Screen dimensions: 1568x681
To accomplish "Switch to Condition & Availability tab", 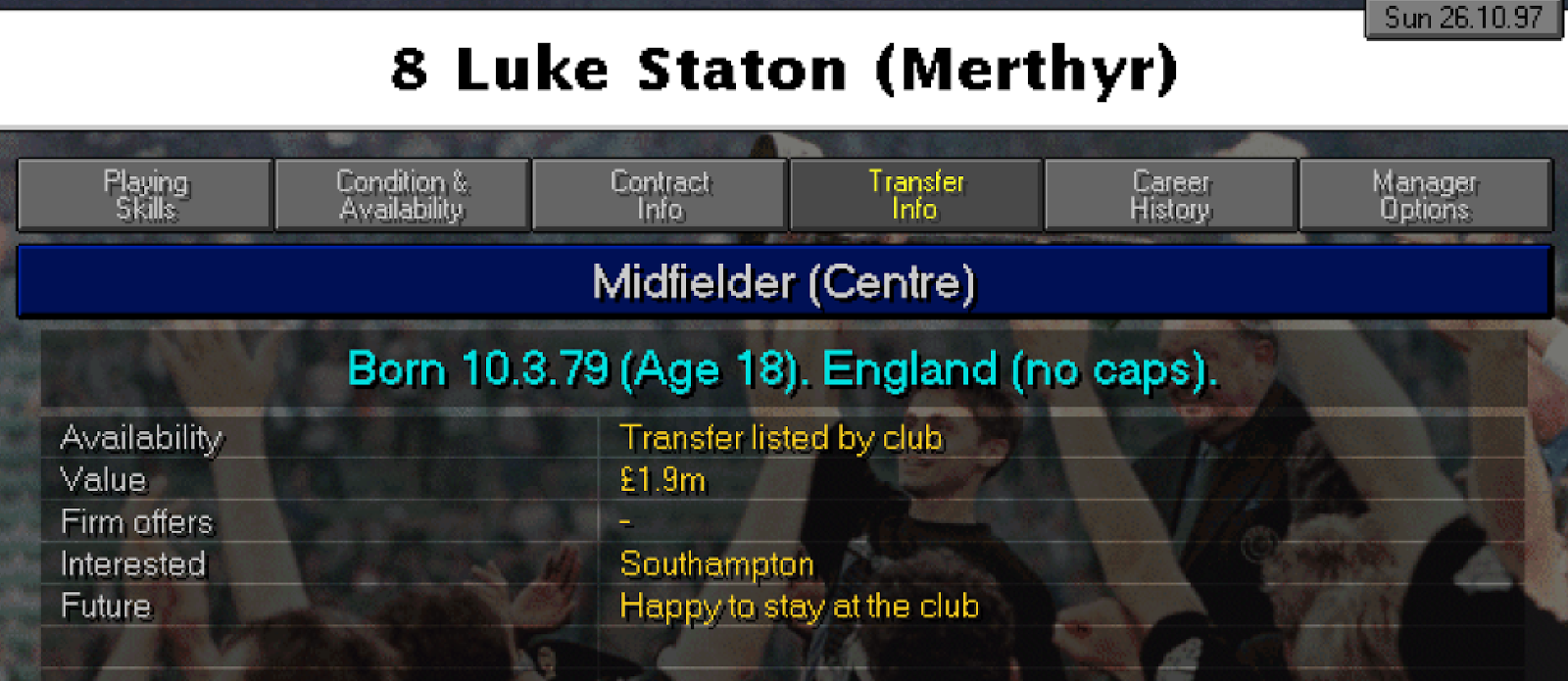I will tap(403, 195).
